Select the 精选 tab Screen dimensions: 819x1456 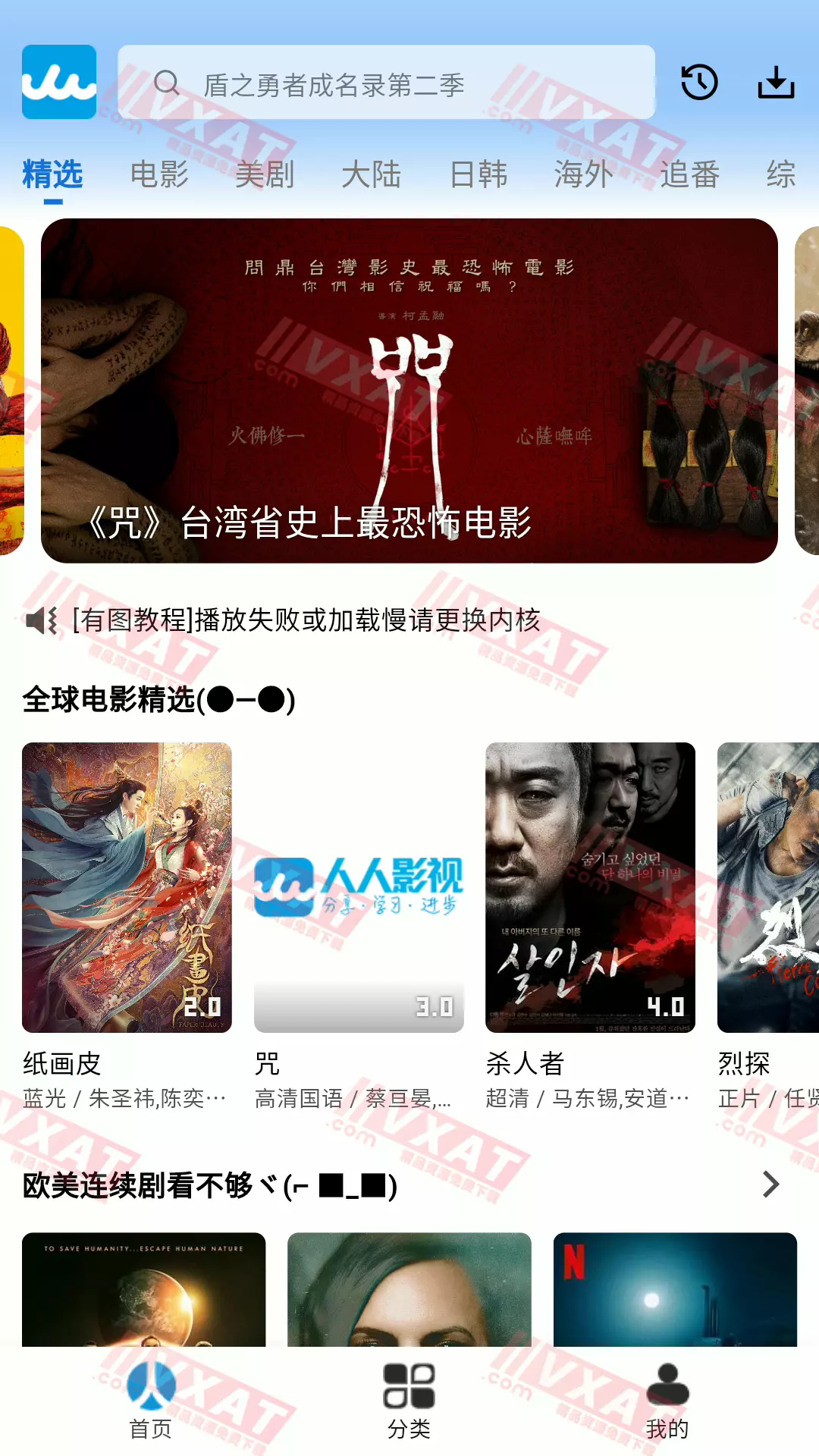[52, 174]
